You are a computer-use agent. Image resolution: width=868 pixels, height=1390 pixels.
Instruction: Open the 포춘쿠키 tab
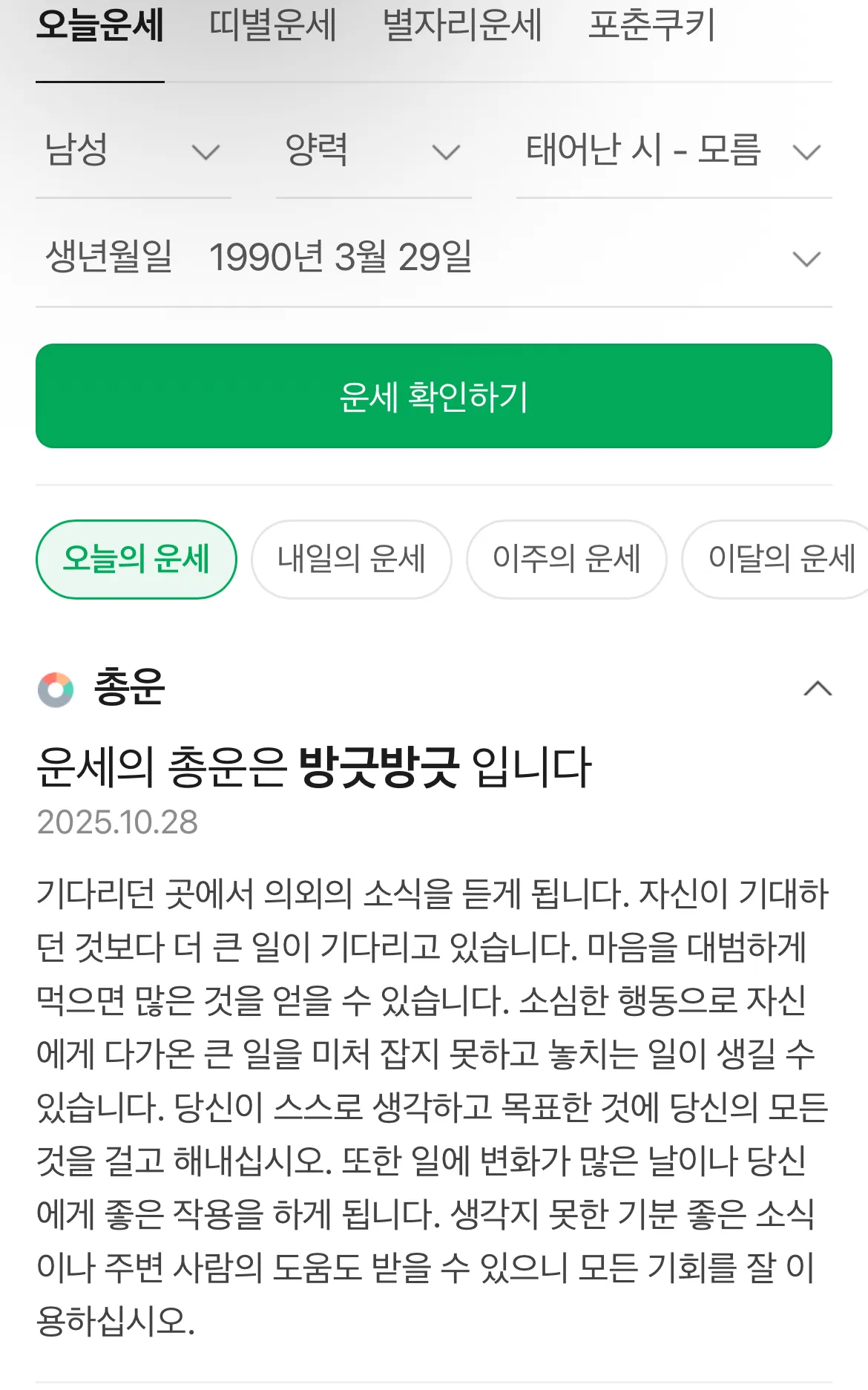(x=651, y=26)
